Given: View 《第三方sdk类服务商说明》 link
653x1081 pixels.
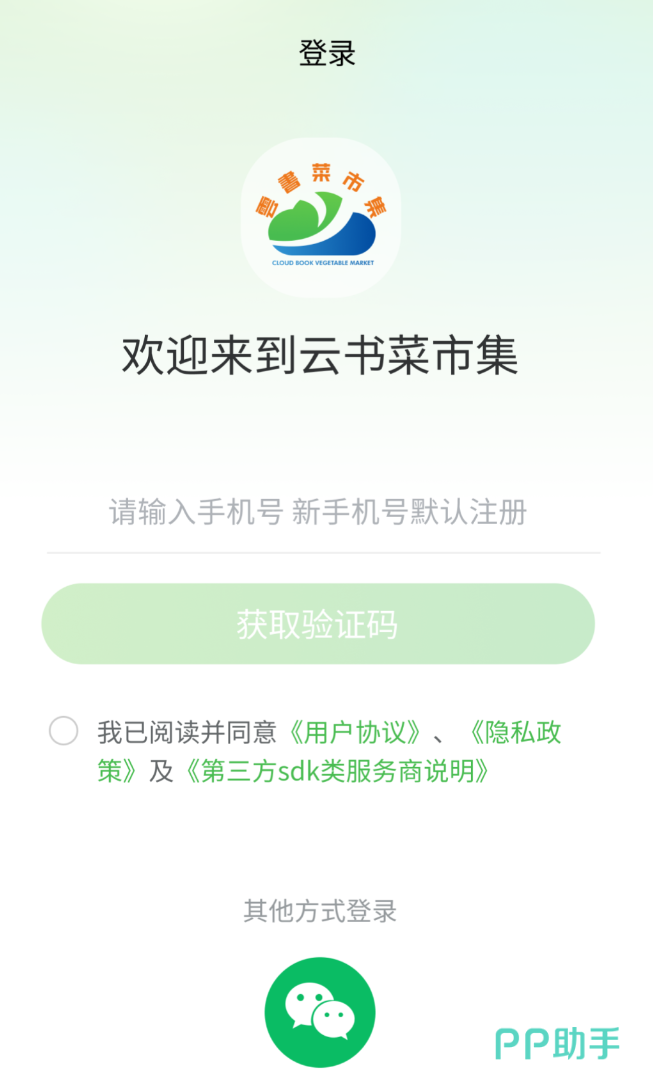Looking at the screenshot, I should 333,772.
